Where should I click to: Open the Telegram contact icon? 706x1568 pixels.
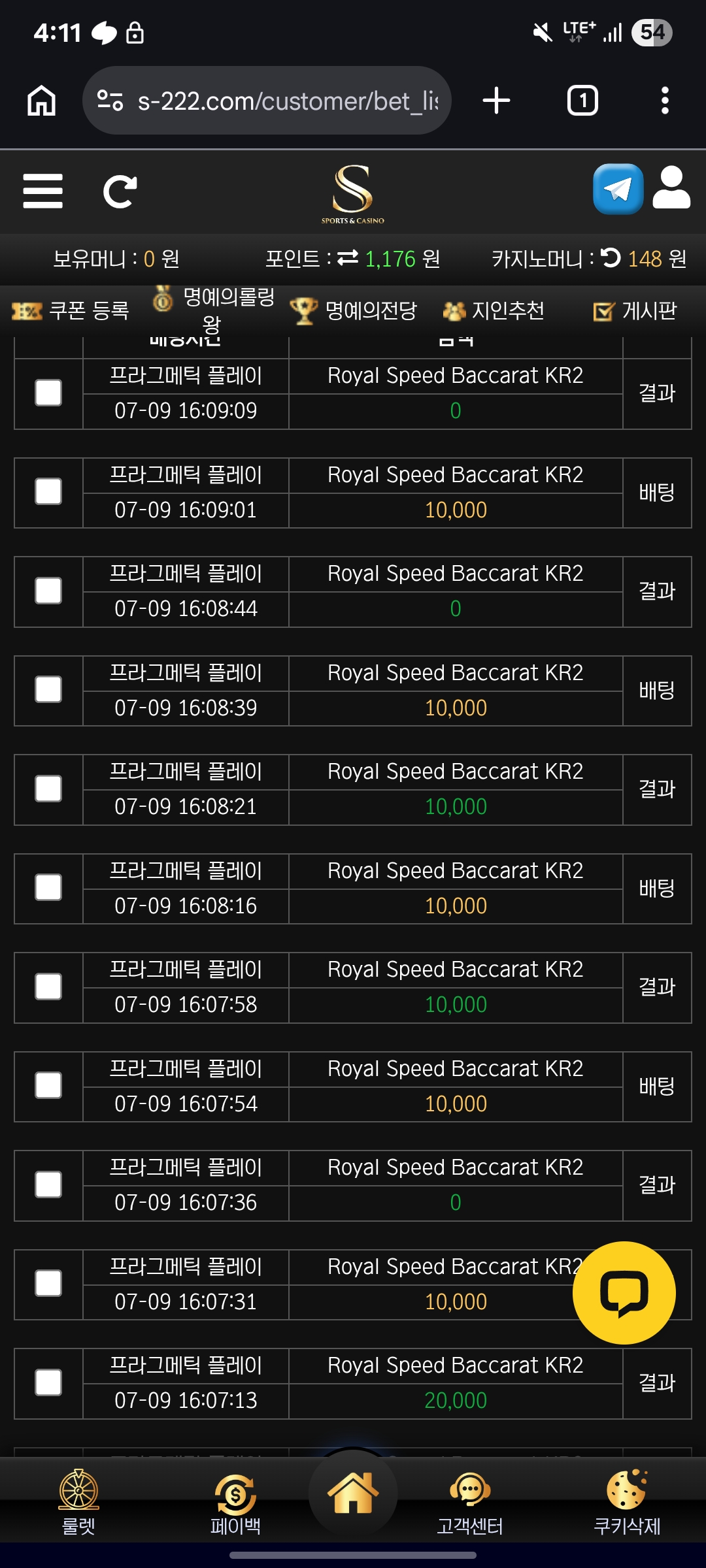pyautogui.click(x=618, y=189)
